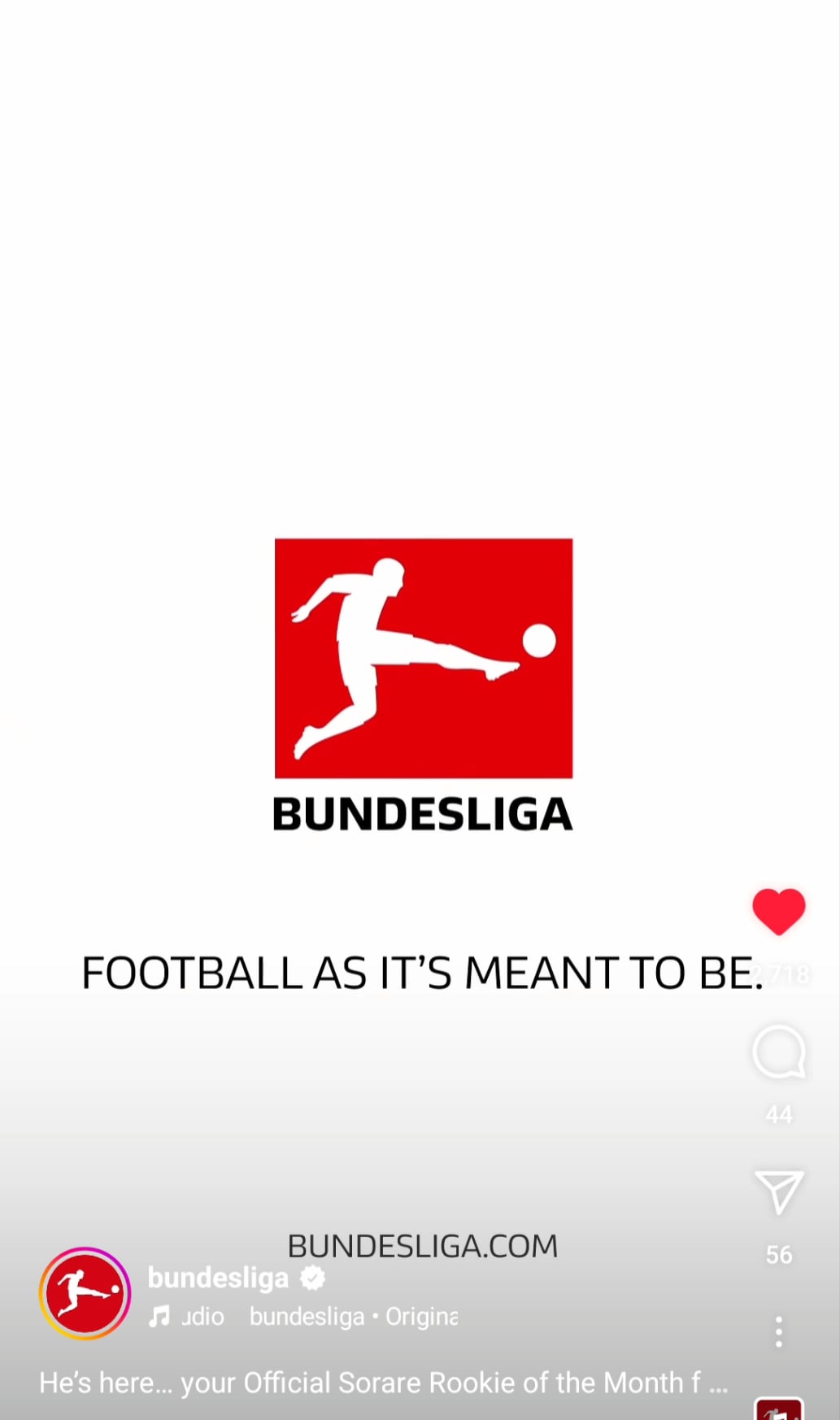840x1420 pixels.
Task: Tap the audio cover thumbnail in the corner
Action: tap(778, 1409)
